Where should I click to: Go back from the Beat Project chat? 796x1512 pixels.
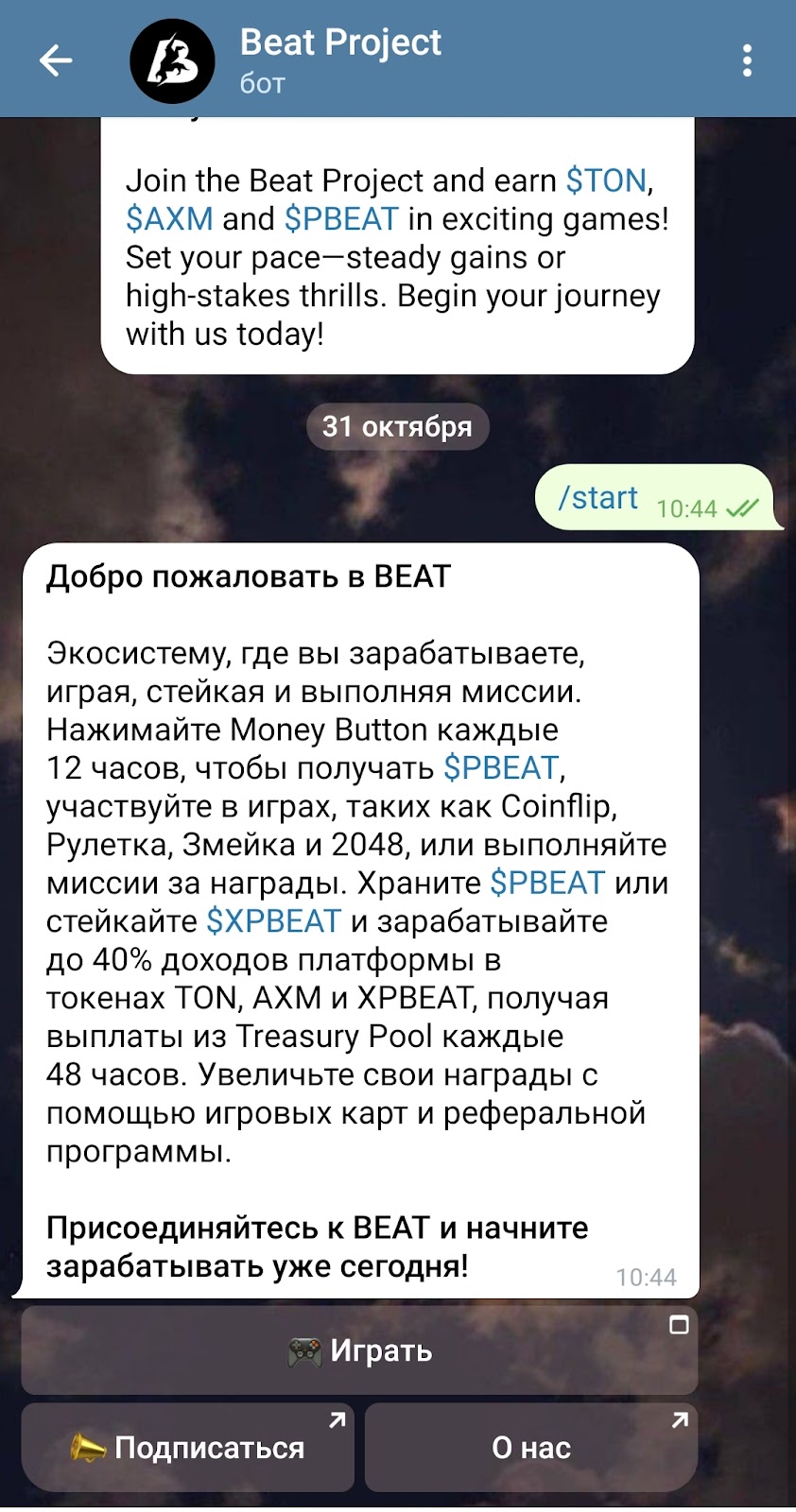pos(56,61)
